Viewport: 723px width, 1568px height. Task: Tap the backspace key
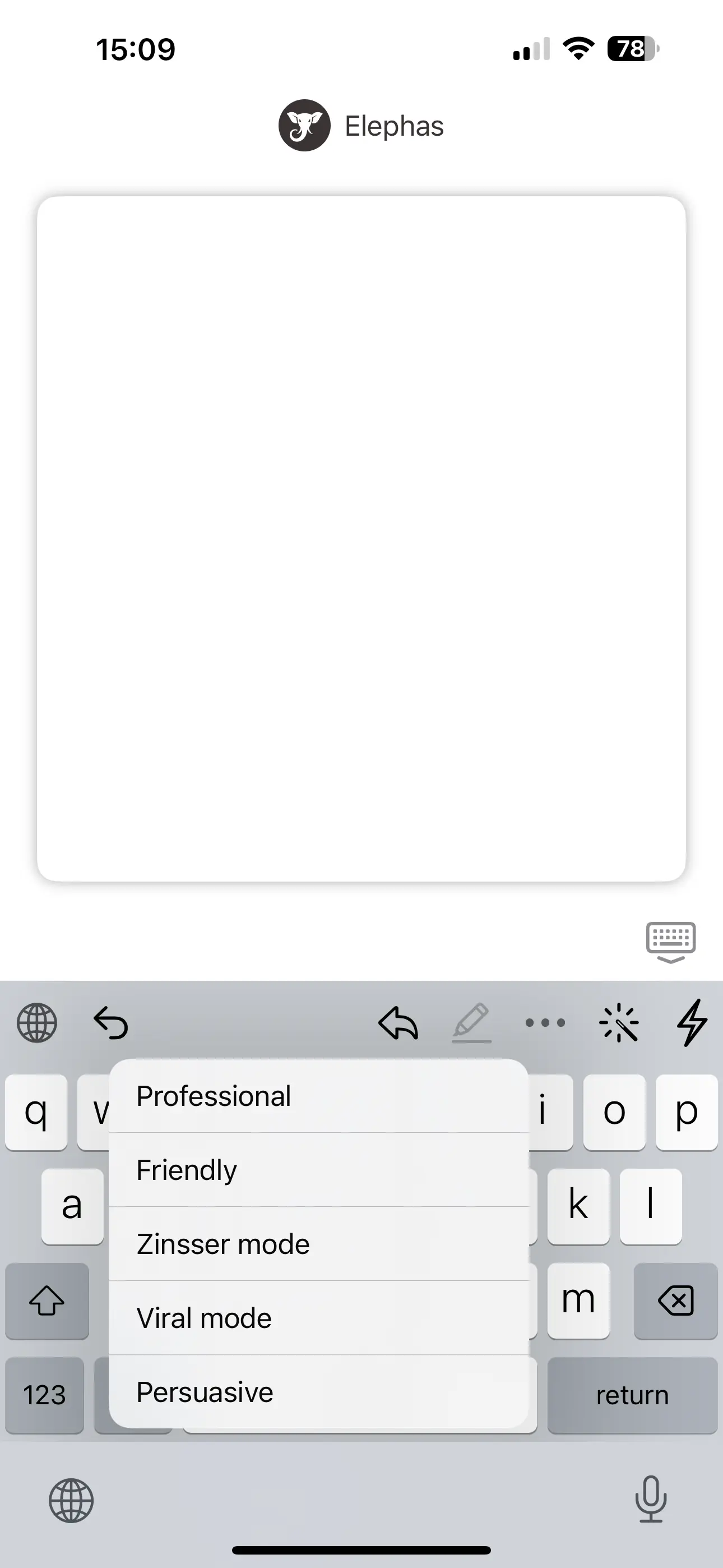pos(675,1301)
